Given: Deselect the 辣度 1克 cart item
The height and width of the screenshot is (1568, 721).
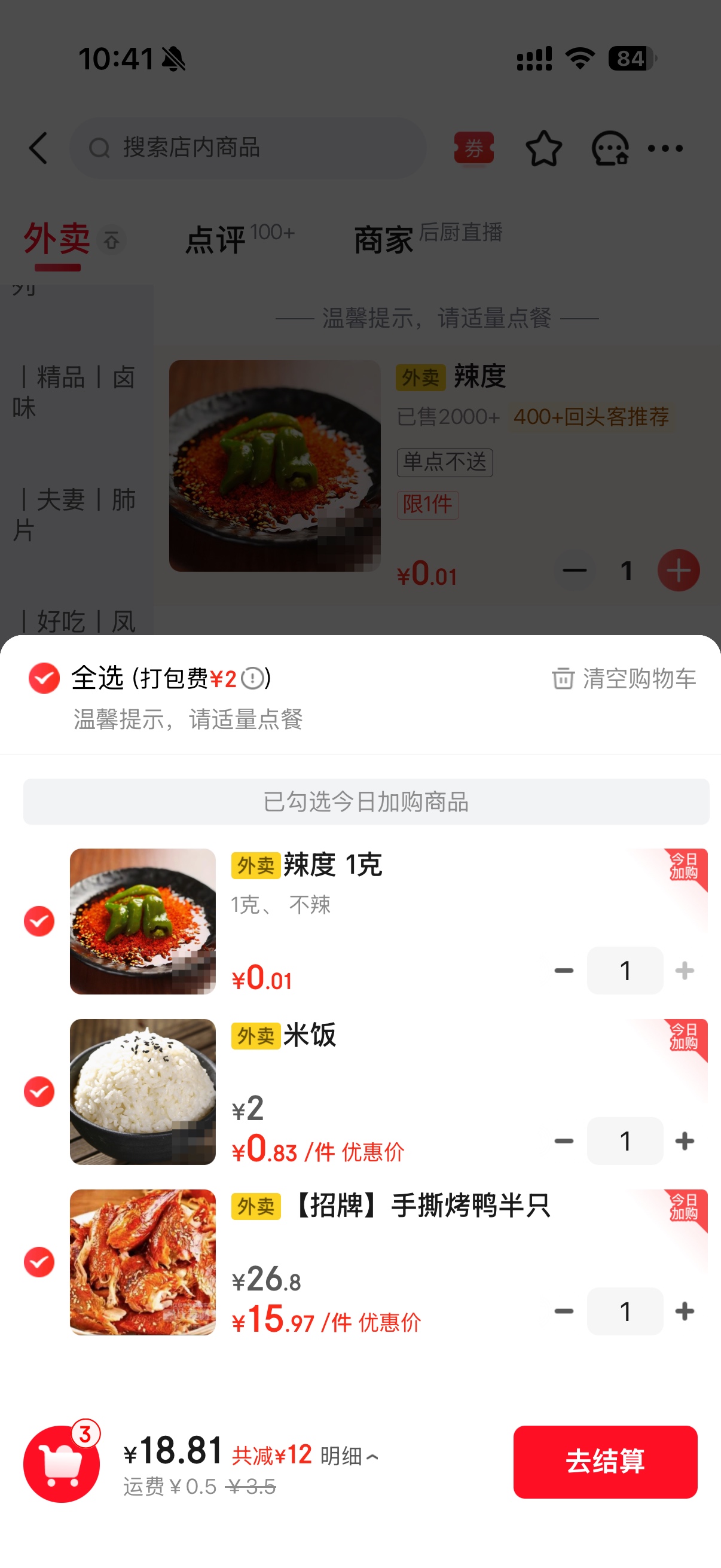Looking at the screenshot, I should [x=39, y=921].
